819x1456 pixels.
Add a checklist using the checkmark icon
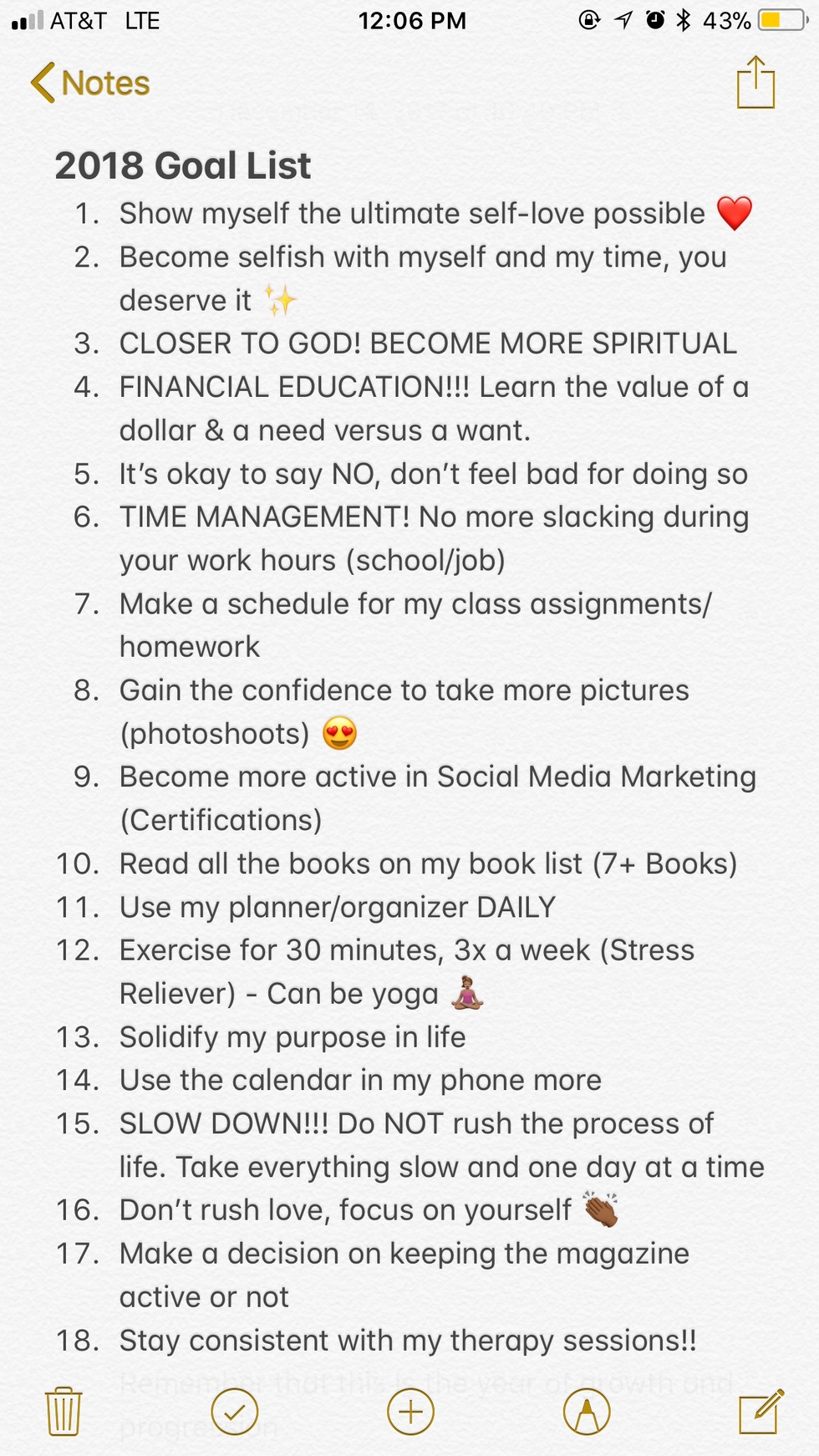coord(235,1411)
